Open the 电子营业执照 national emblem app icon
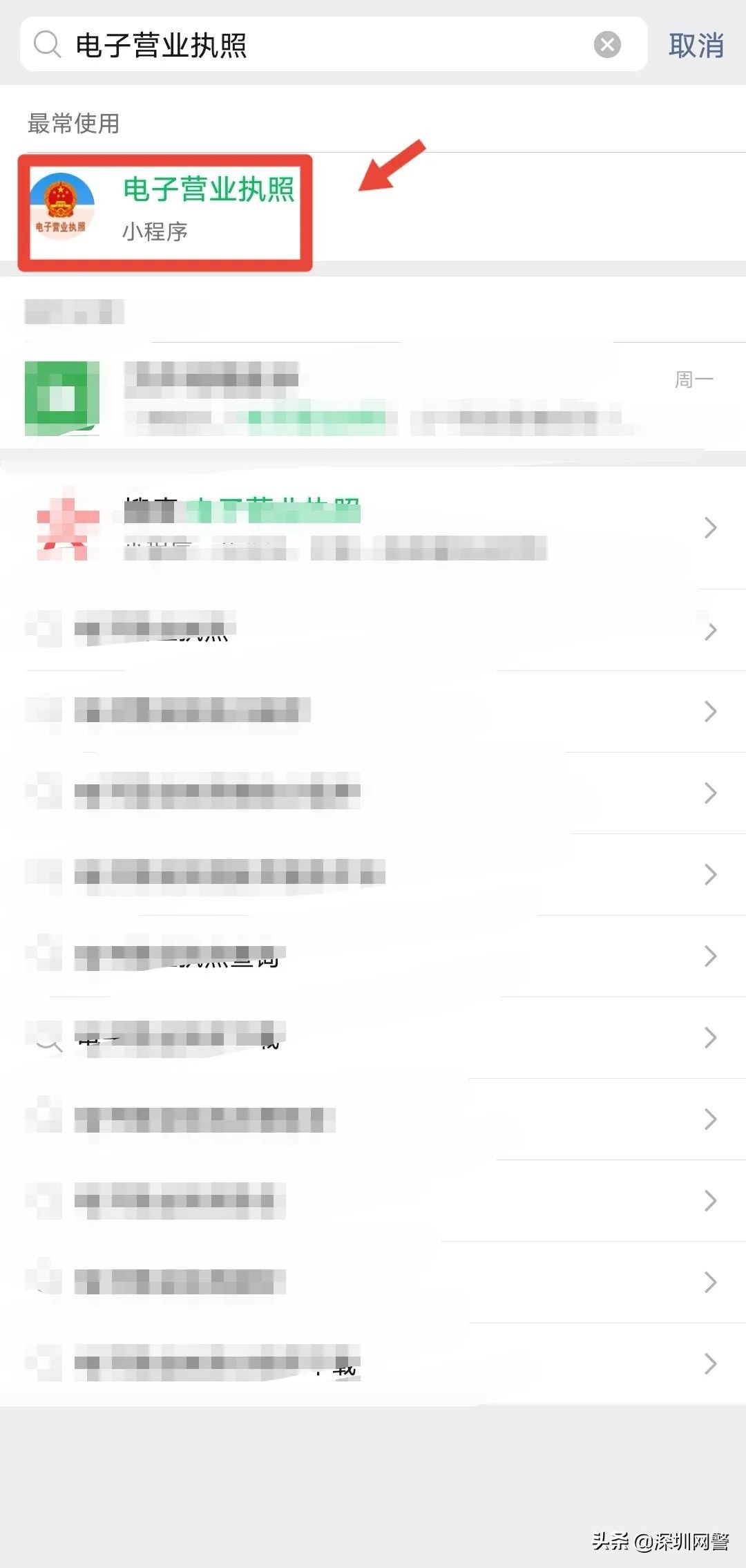The height and width of the screenshot is (1568, 746). pos(66,204)
